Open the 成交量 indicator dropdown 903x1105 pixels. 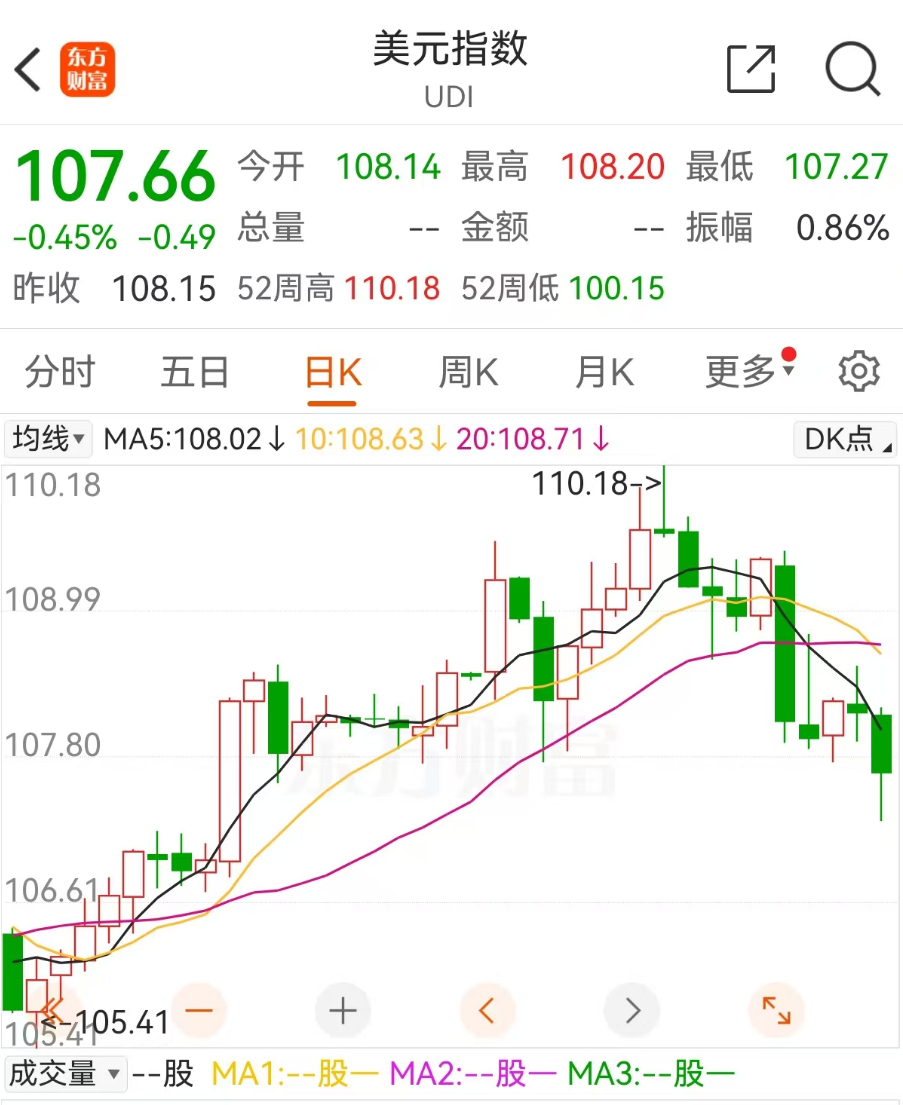tap(65, 1072)
